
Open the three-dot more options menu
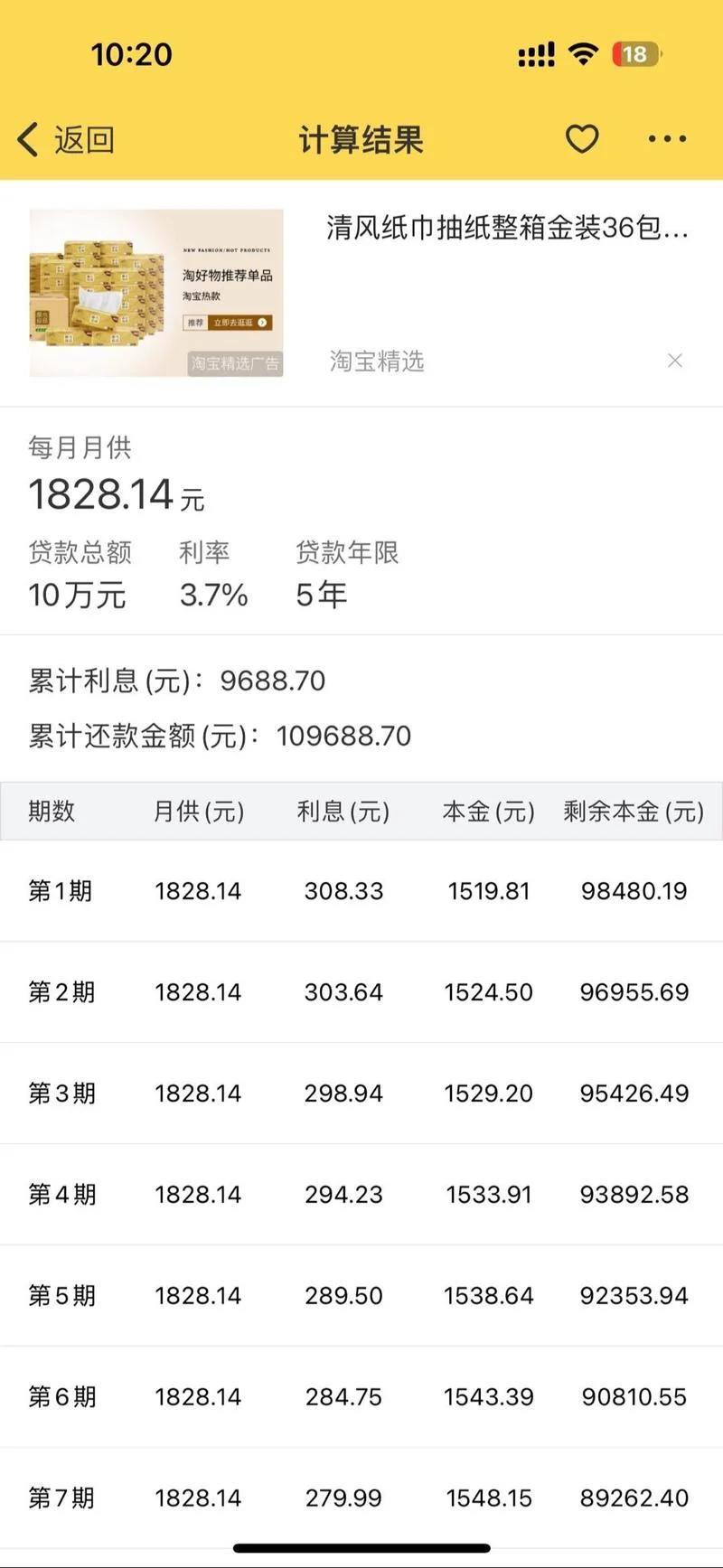(x=668, y=139)
